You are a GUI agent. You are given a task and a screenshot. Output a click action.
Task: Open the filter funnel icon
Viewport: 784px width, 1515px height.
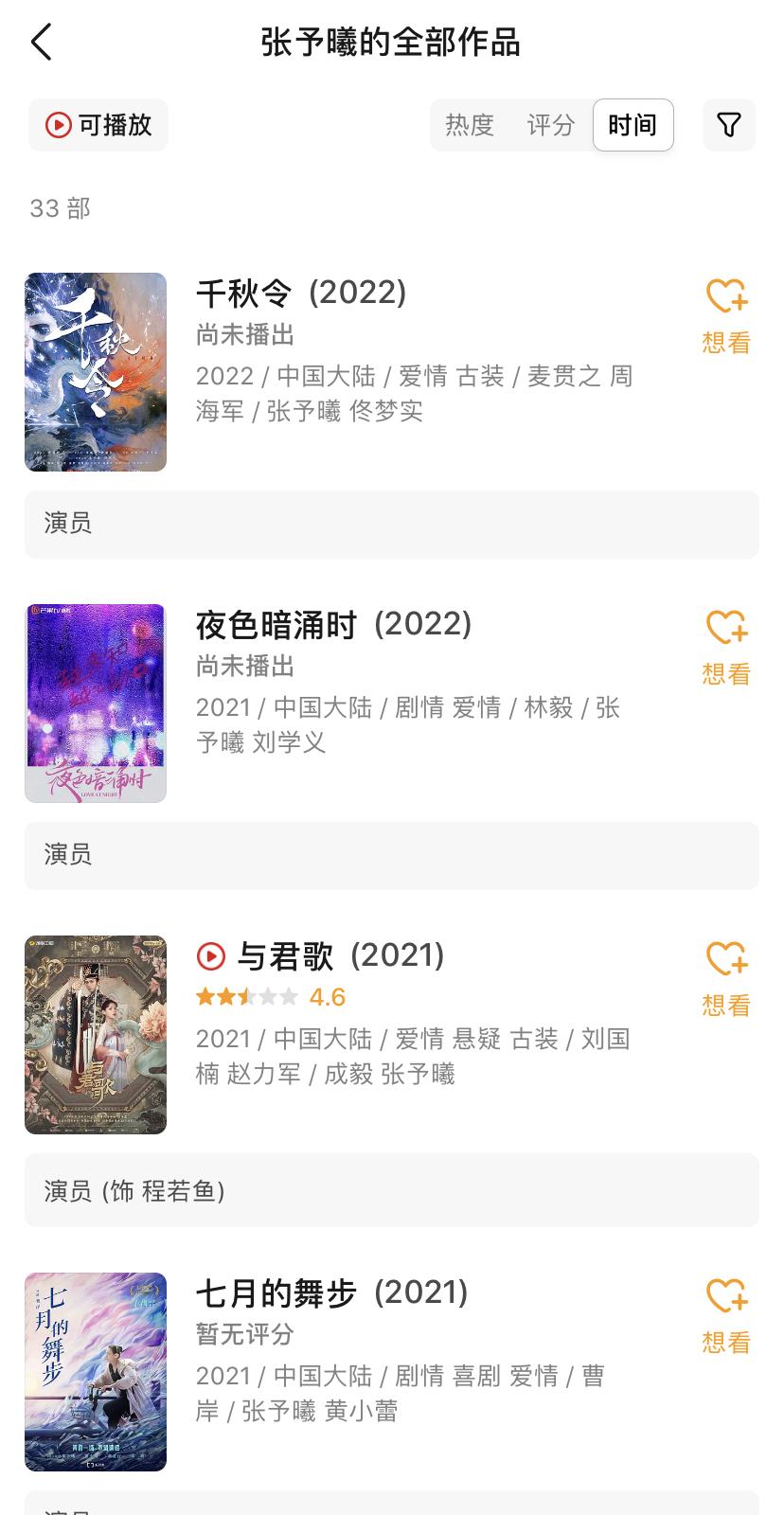coord(728,125)
